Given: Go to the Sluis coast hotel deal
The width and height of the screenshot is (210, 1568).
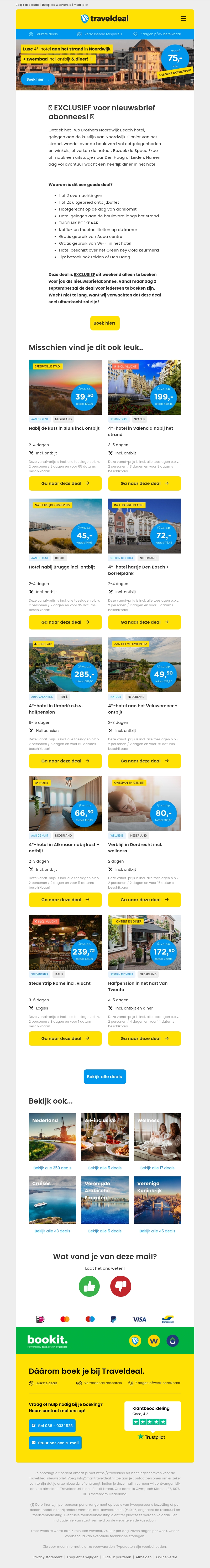Looking at the screenshot, I should tap(65, 483).
